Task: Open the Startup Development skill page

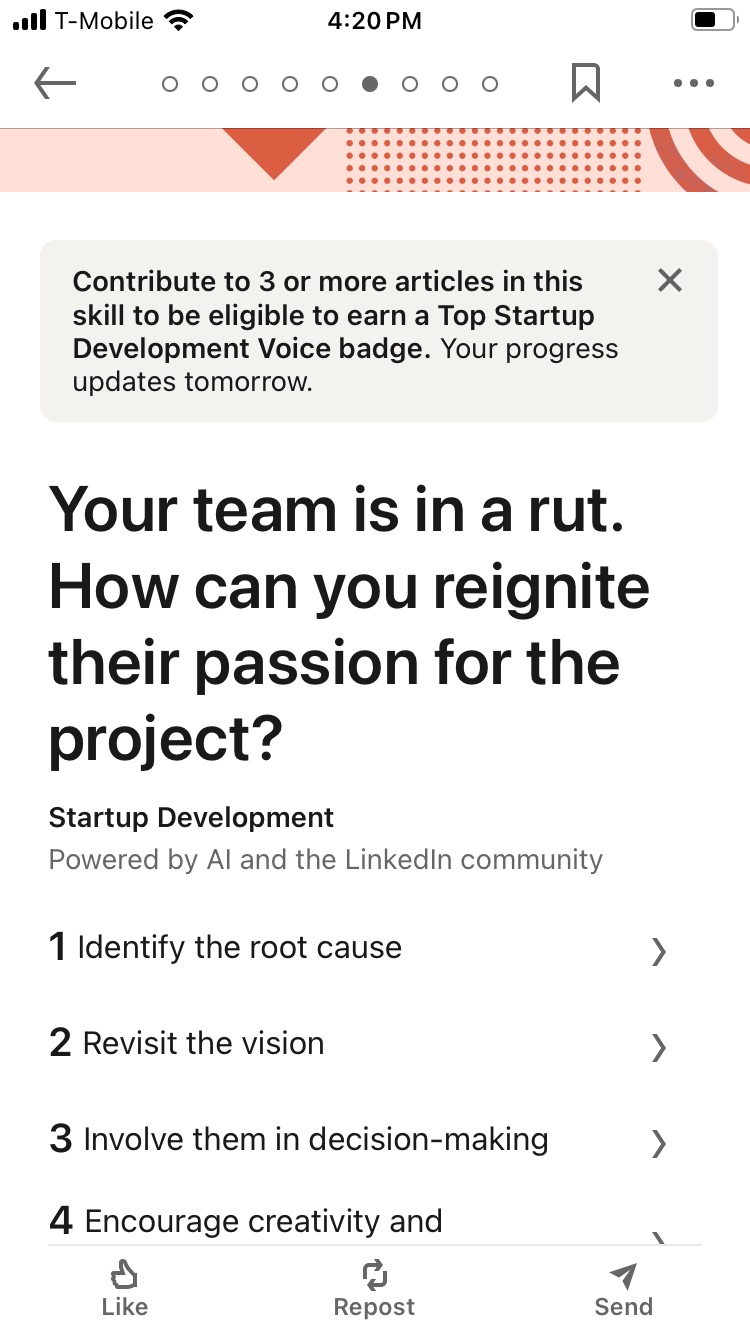Action: [191, 818]
